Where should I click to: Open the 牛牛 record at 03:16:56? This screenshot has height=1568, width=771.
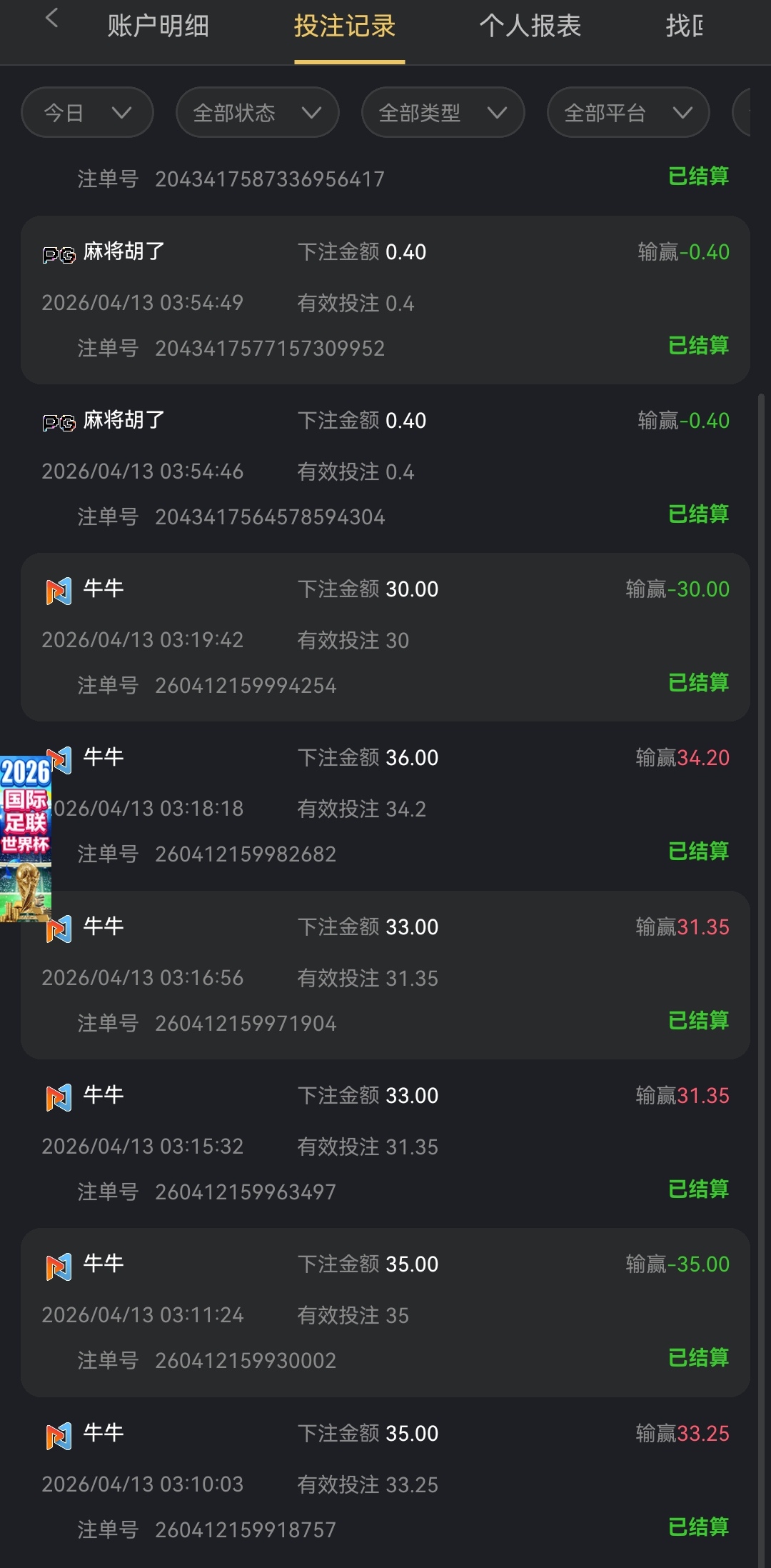(385, 975)
